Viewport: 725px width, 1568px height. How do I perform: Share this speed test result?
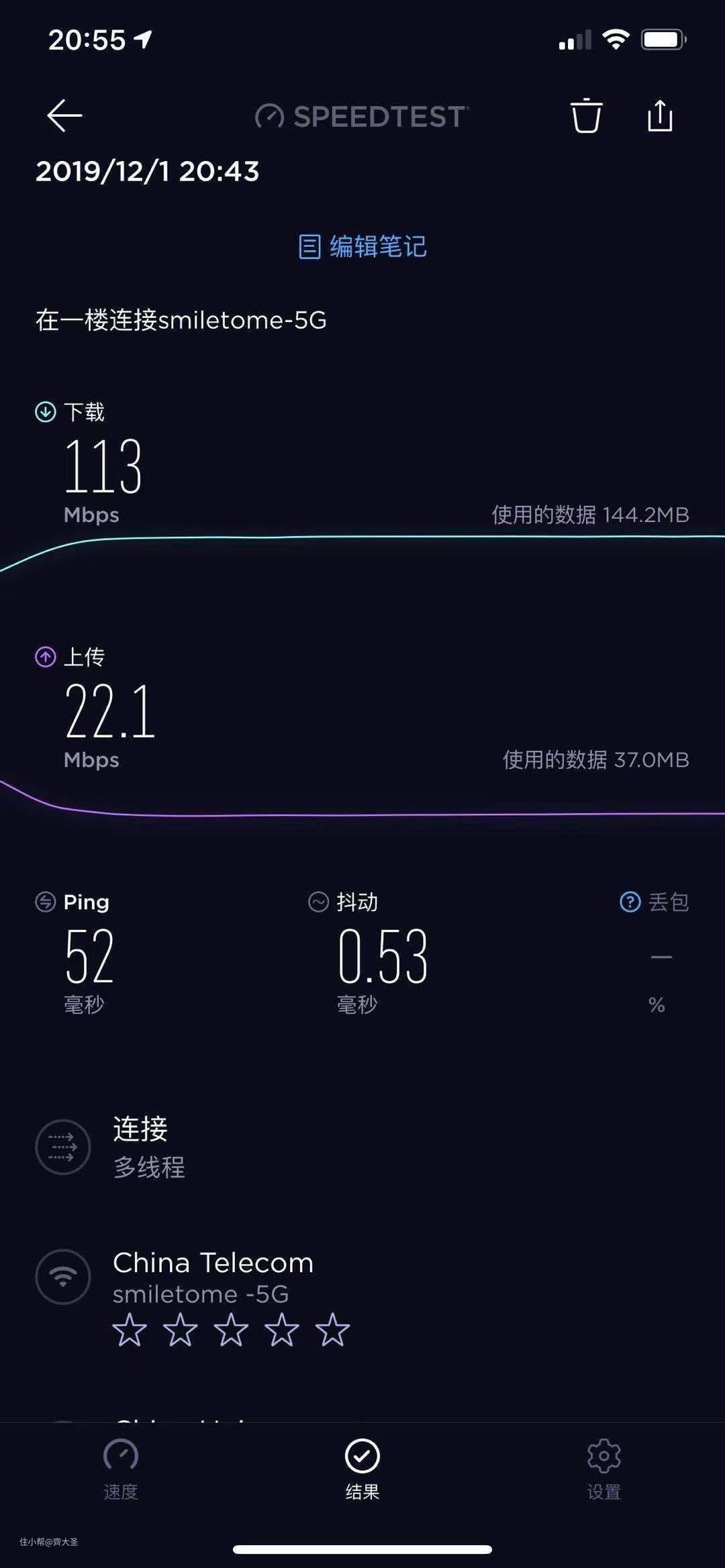pyautogui.click(x=660, y=115)
